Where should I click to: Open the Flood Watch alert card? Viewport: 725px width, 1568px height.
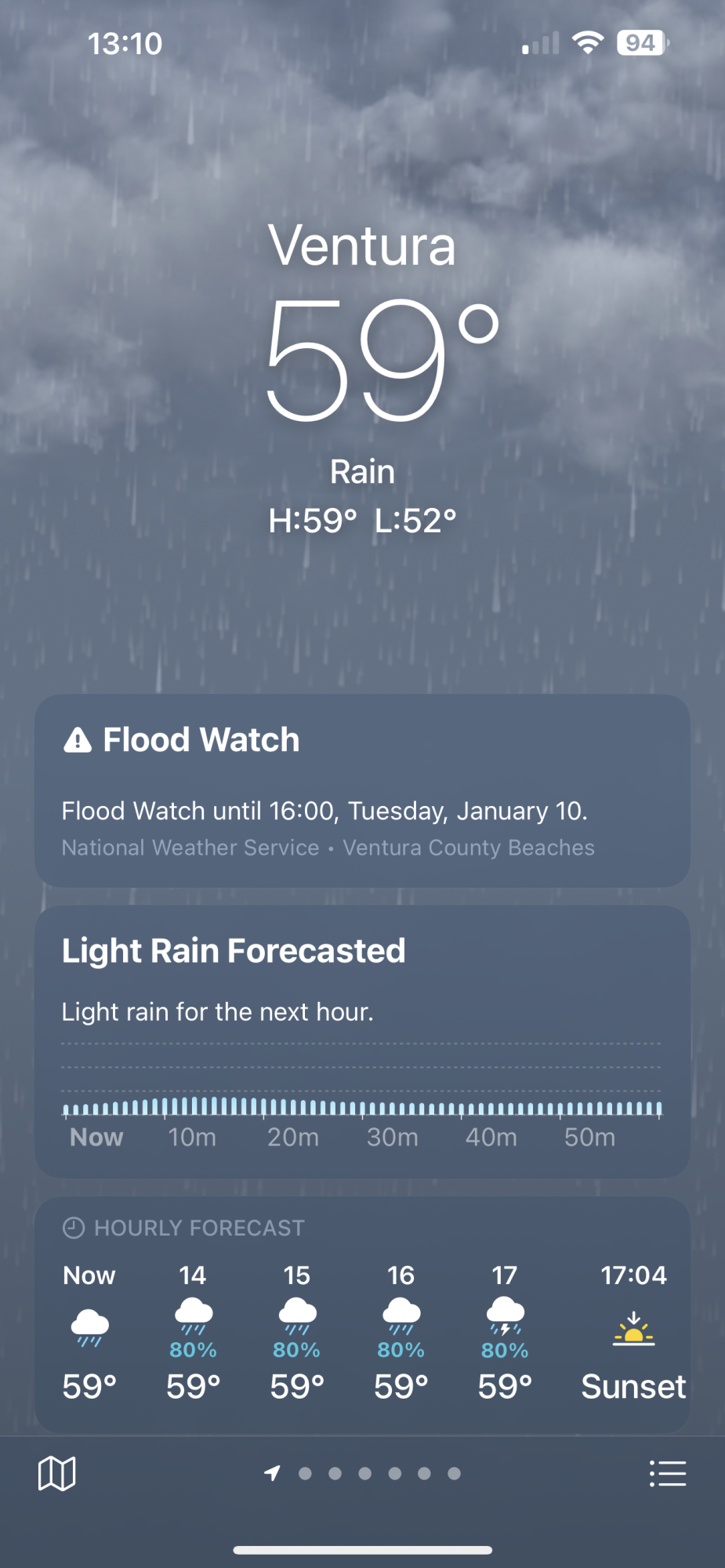click(362, 790)
